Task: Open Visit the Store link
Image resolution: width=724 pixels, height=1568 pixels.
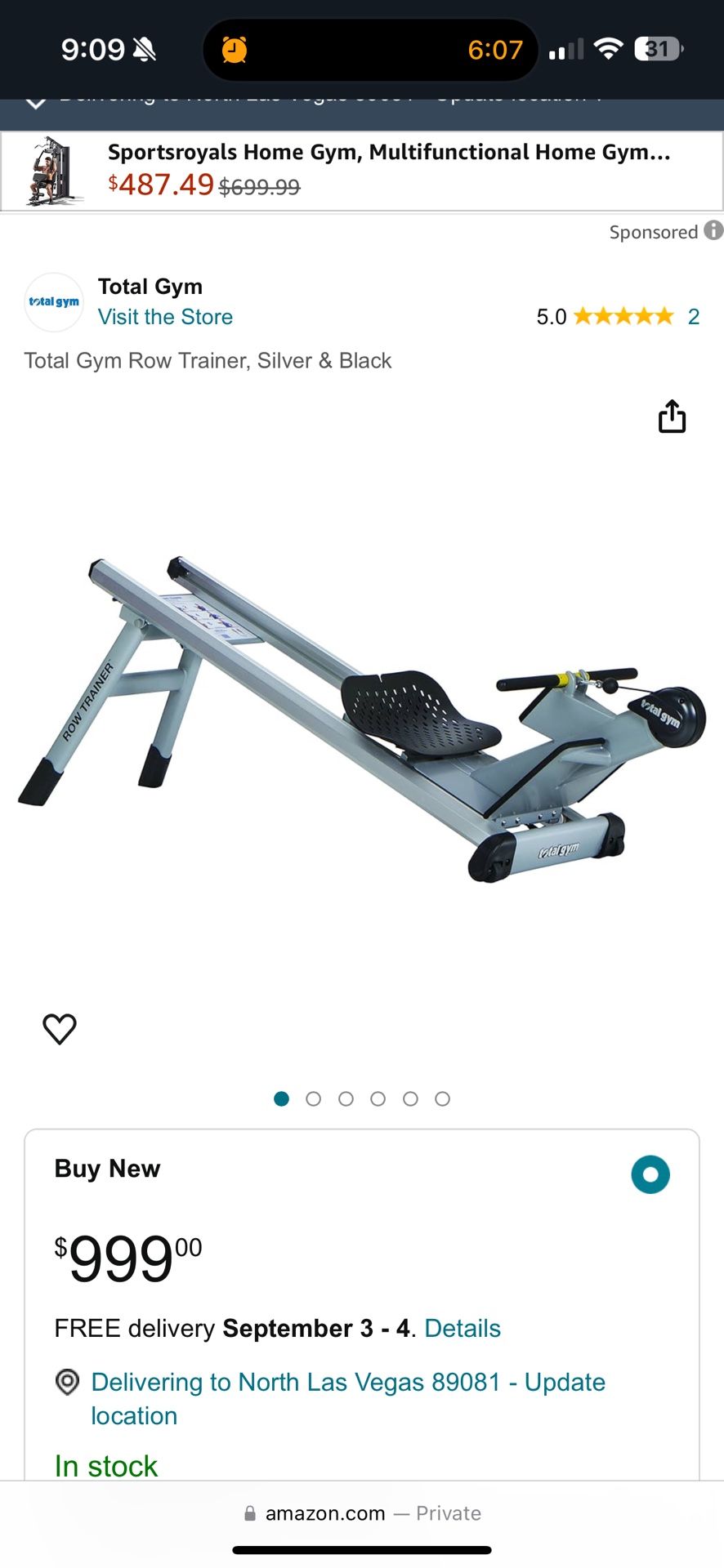Action: click(164, 317)
